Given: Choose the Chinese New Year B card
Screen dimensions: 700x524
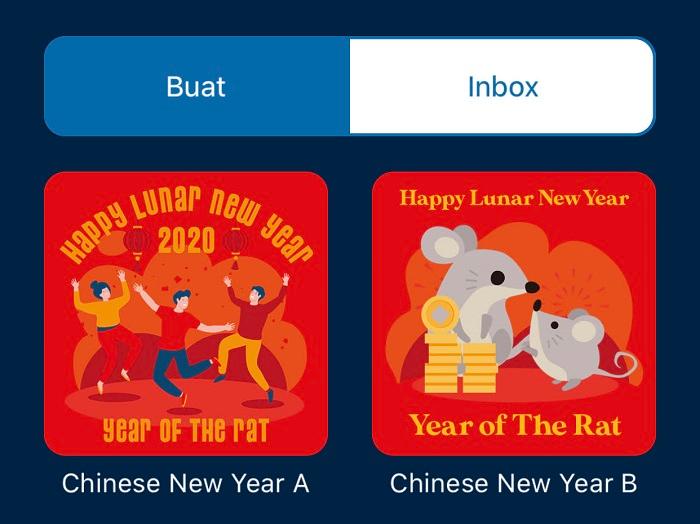Looking at the screenshot, I should click(514, 314).
